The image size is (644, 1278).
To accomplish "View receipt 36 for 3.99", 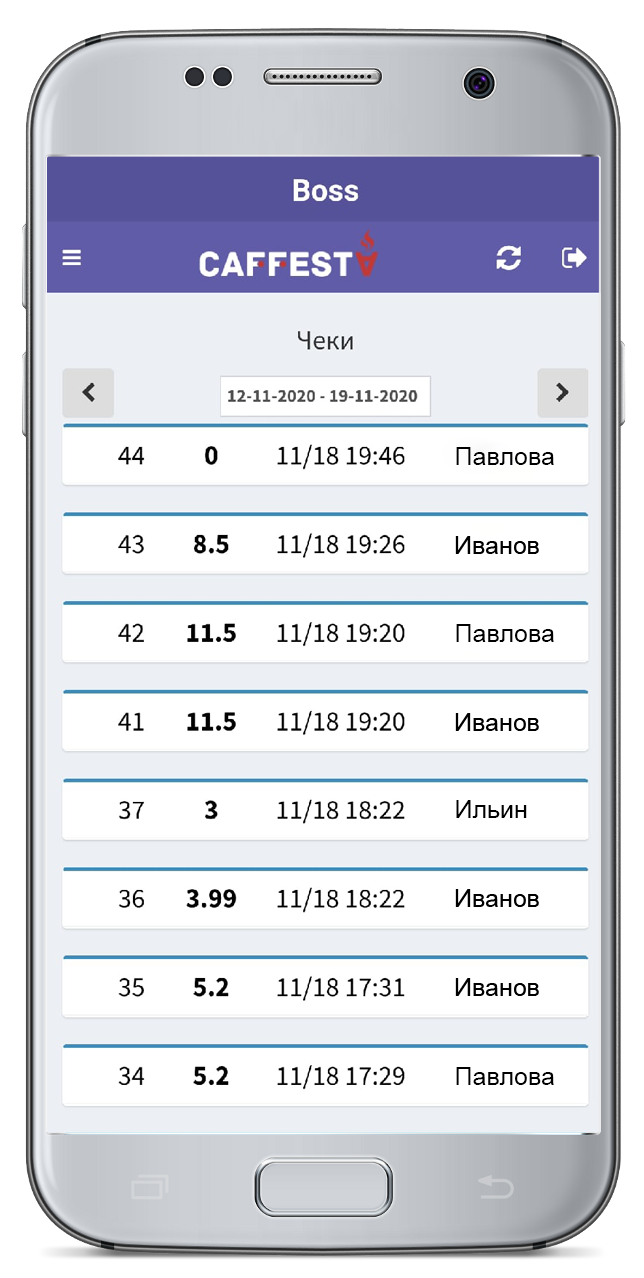I will point(325,899).
